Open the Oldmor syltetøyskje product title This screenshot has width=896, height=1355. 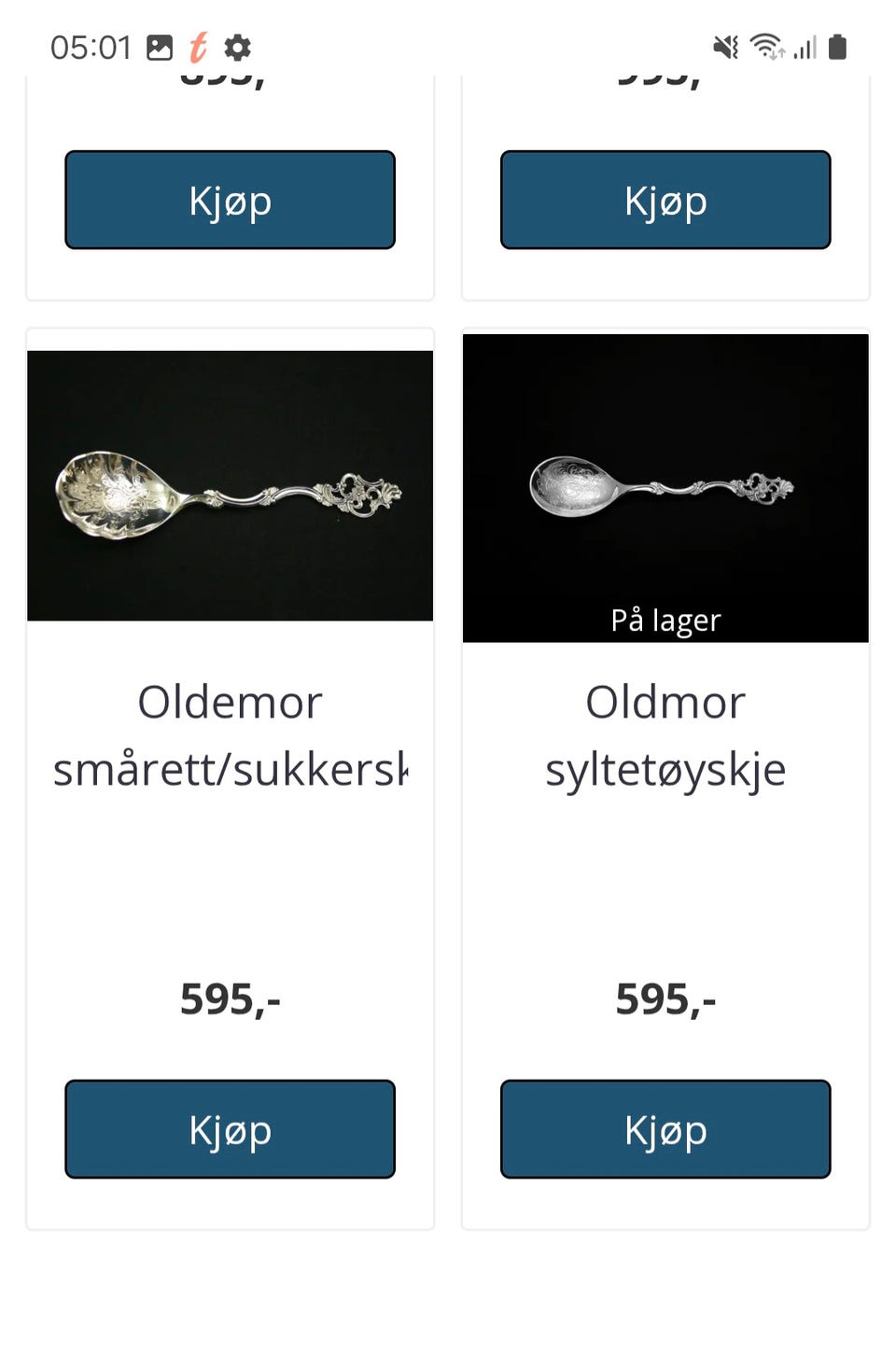point(665,735)
